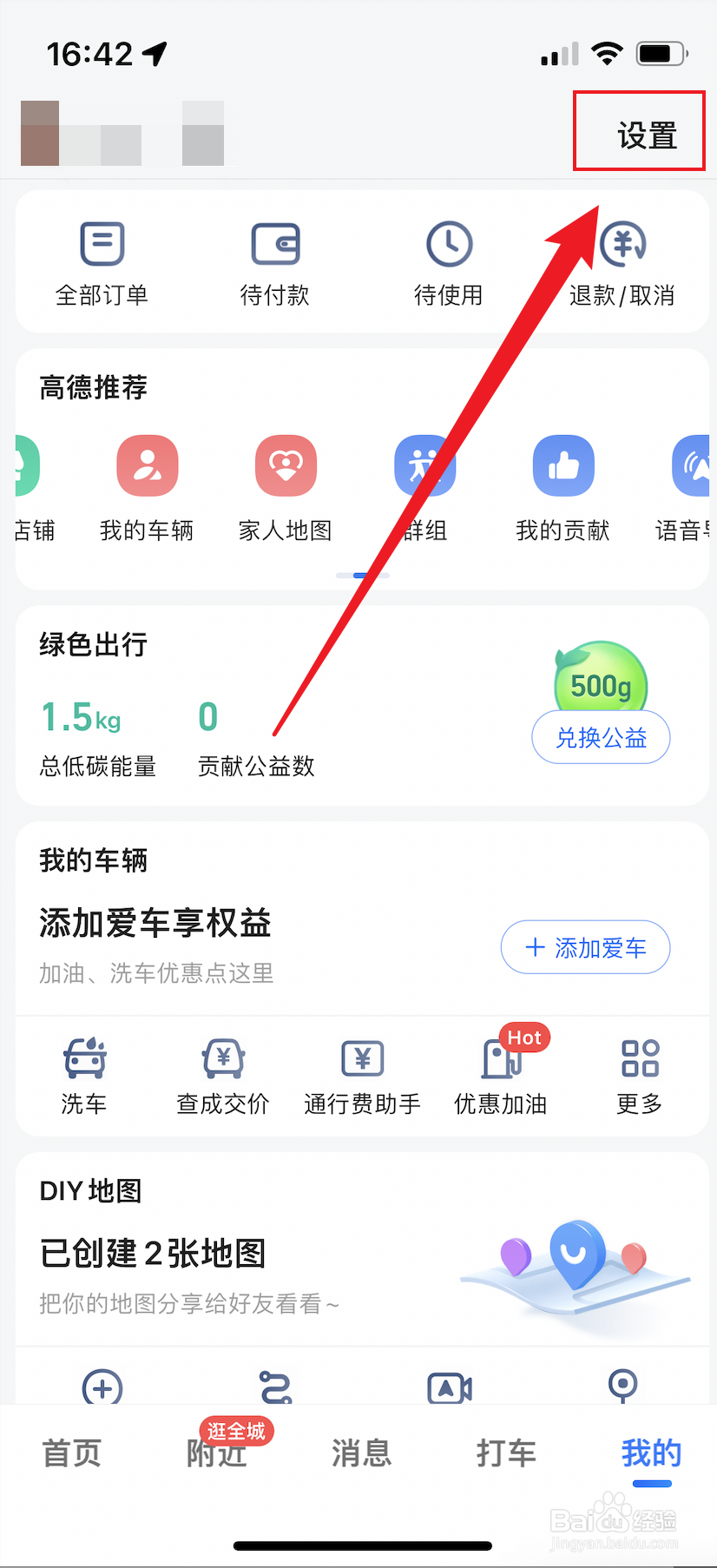Viewport: 717px width, 1568px height.
Task: Open the 全部订单 orders icon
Action: pos(102,260)
